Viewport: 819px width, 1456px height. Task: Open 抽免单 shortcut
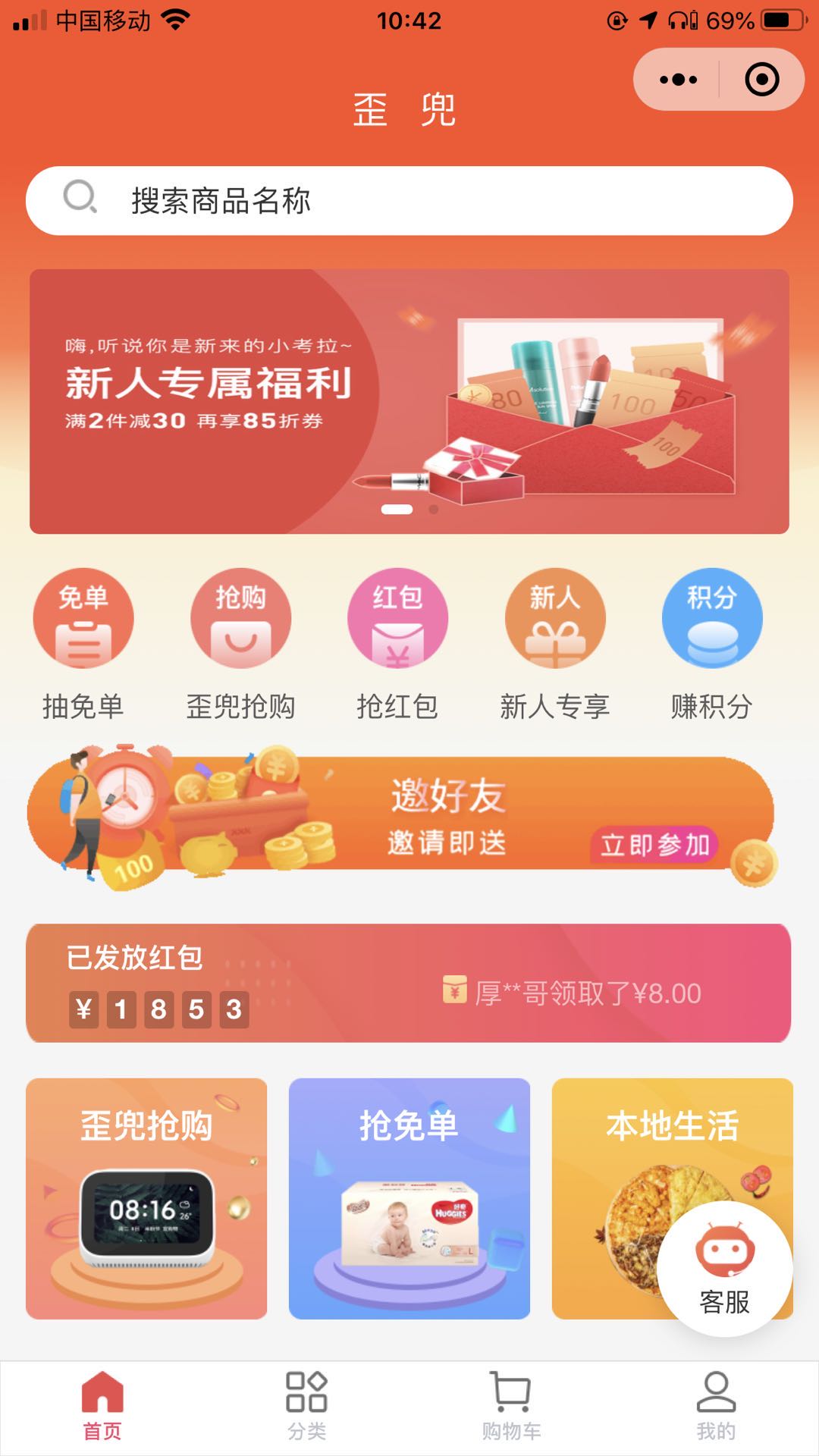tap(83, 618)
